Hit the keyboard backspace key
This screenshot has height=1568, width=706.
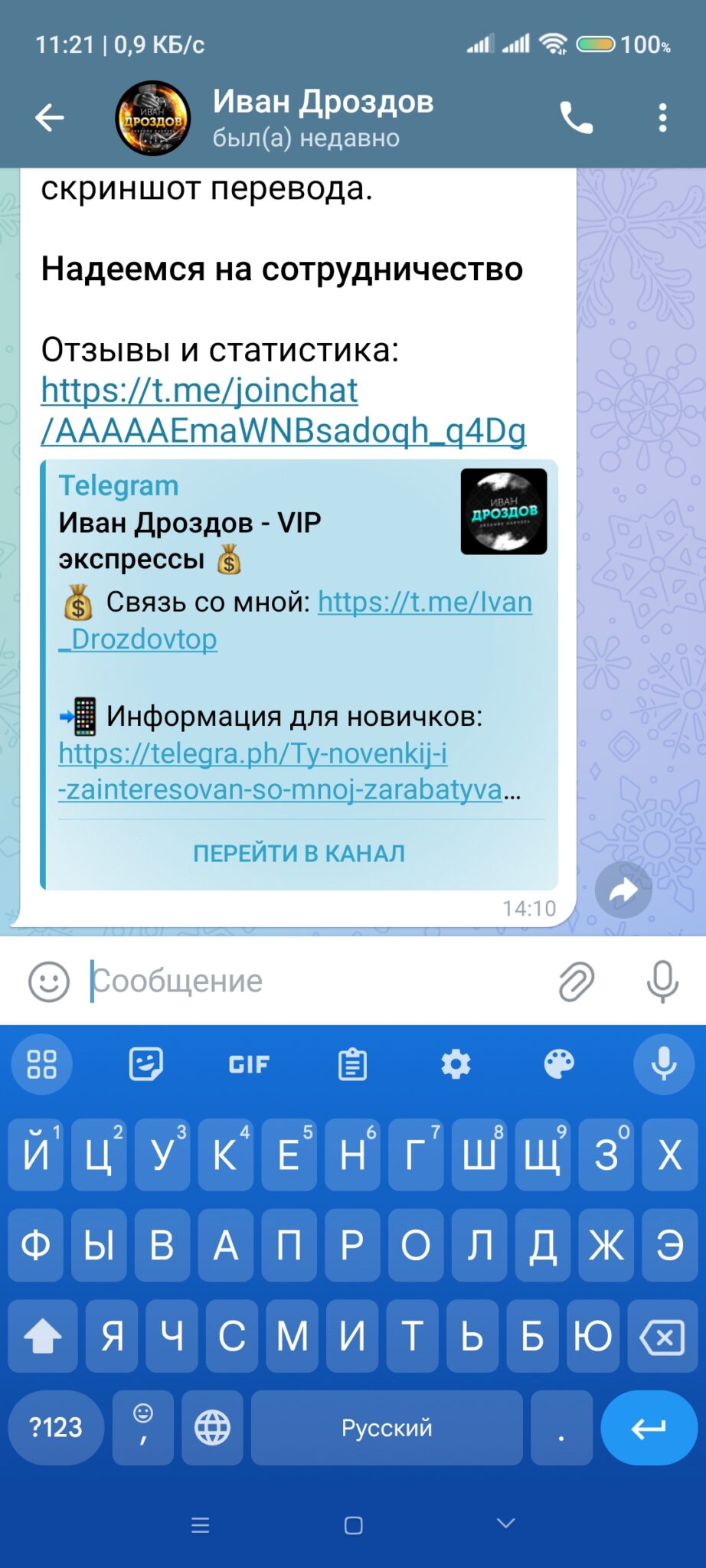click(662, 1338)
